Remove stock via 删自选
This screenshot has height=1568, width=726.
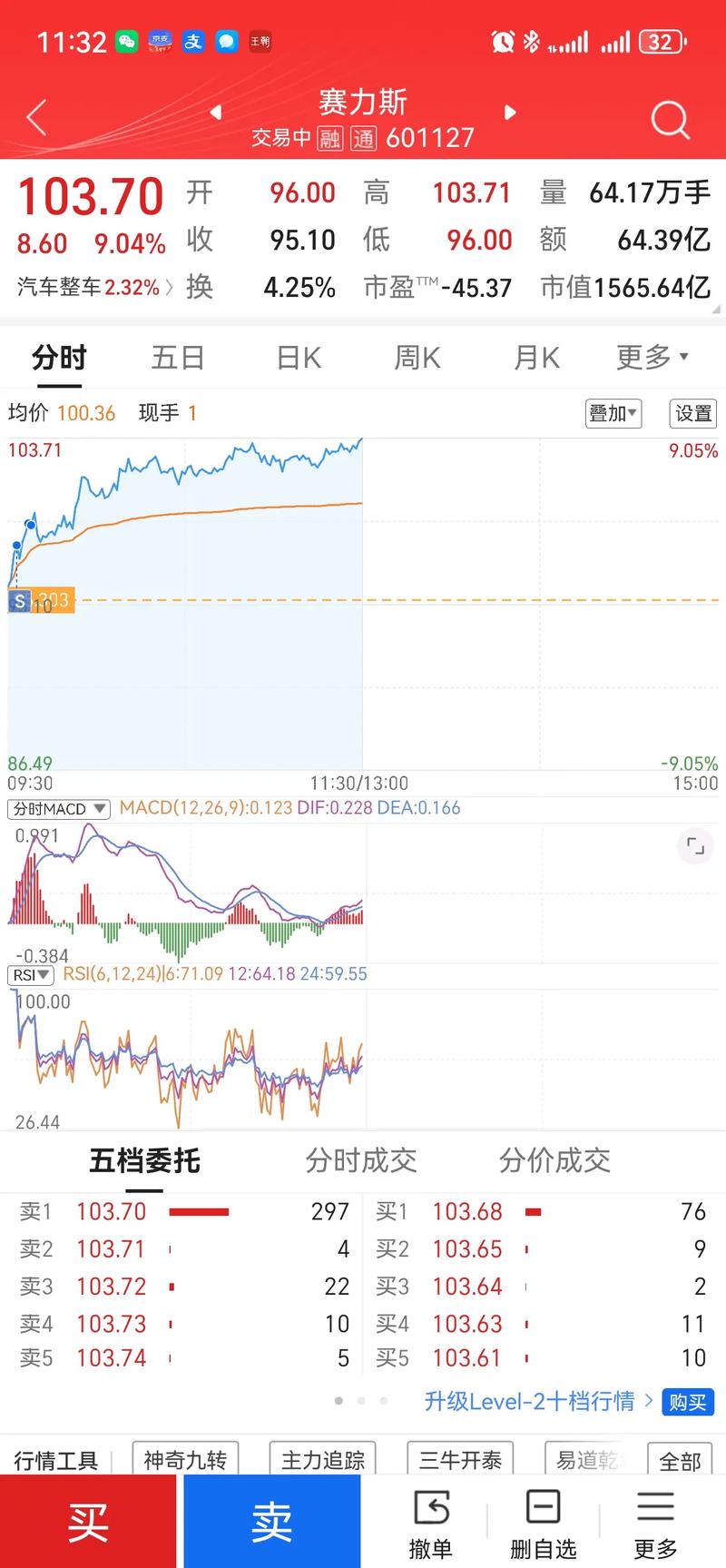click(x=543, y=1524)
